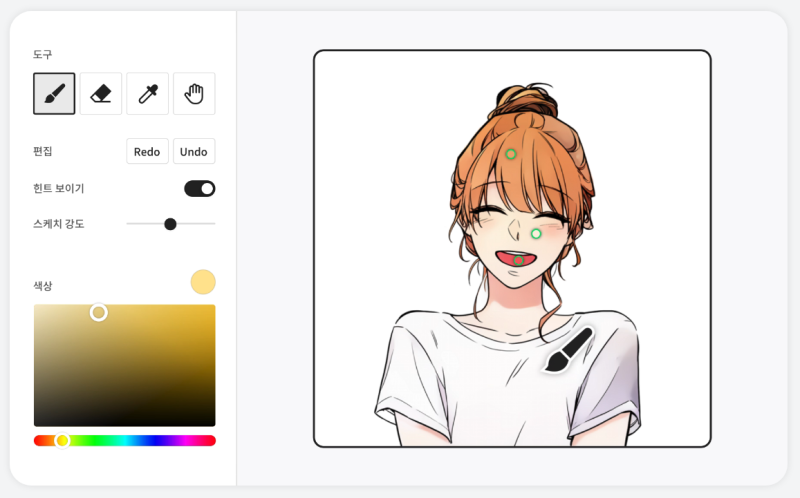Viewport: 800px width, 498px height.
Task: Switch to the hand pan tool
Action: (x=194, y=94)
